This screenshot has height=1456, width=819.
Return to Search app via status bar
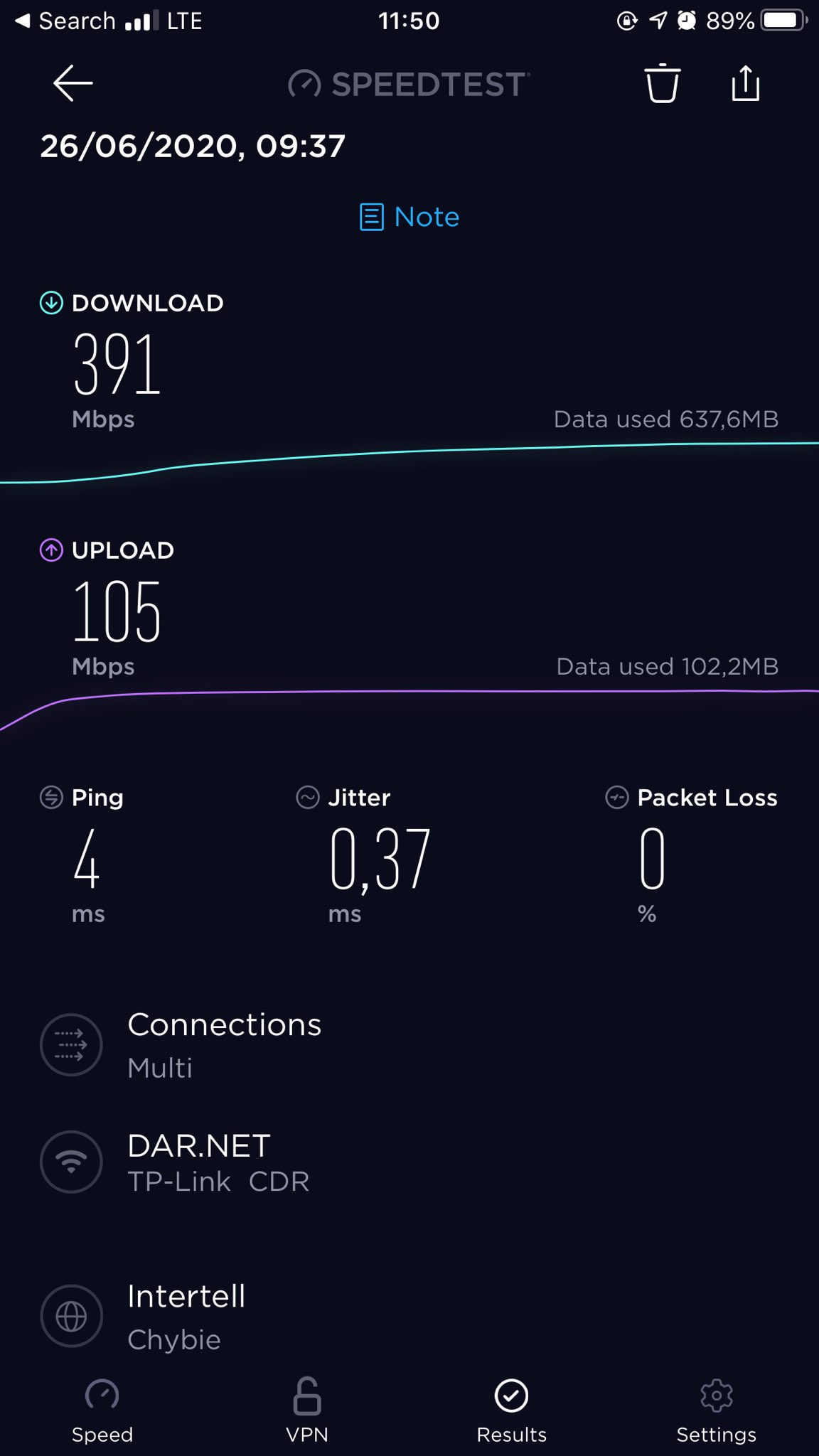coord(65,21)
